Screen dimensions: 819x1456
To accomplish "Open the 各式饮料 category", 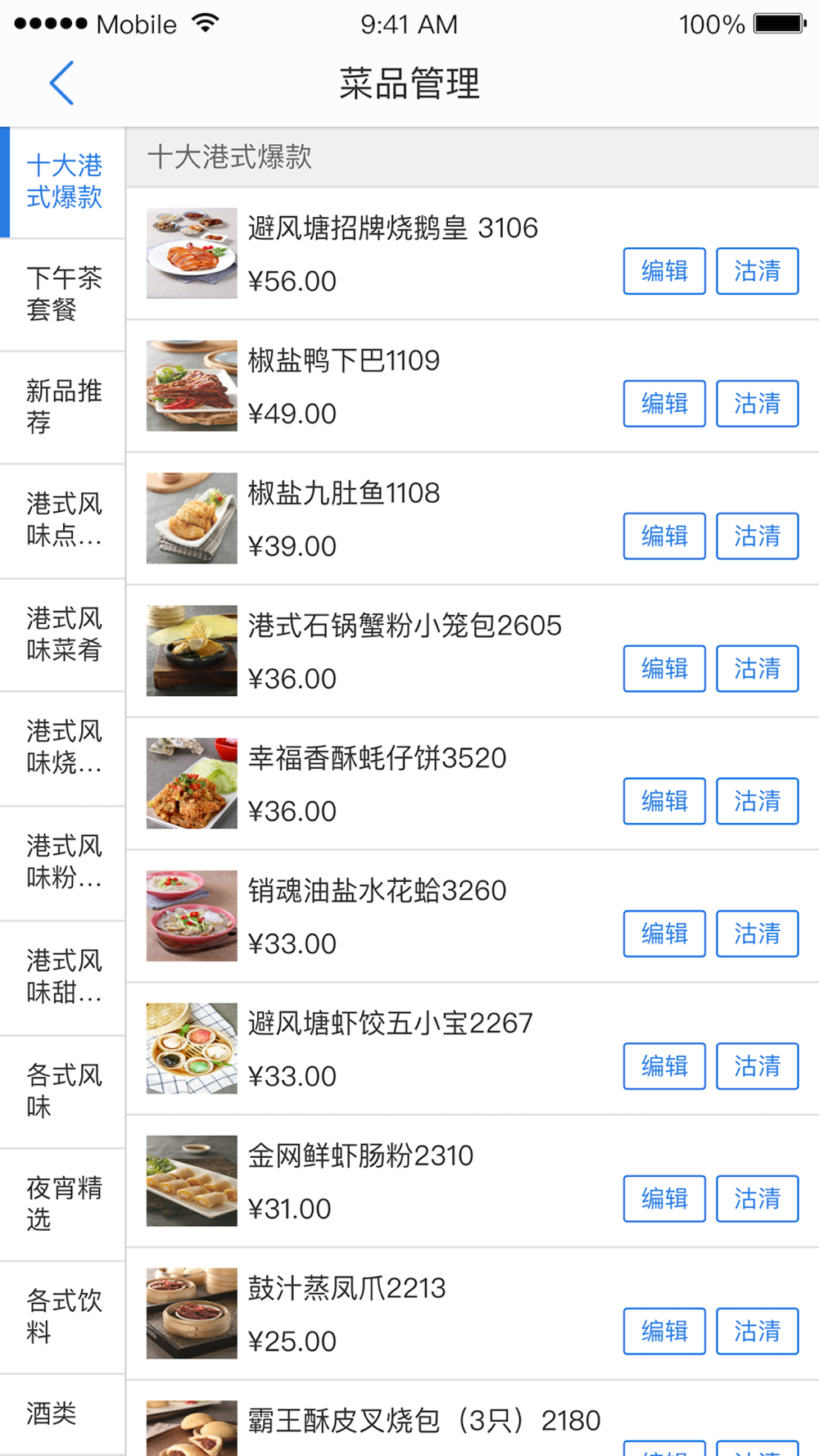I will [x=63, y=1317].
